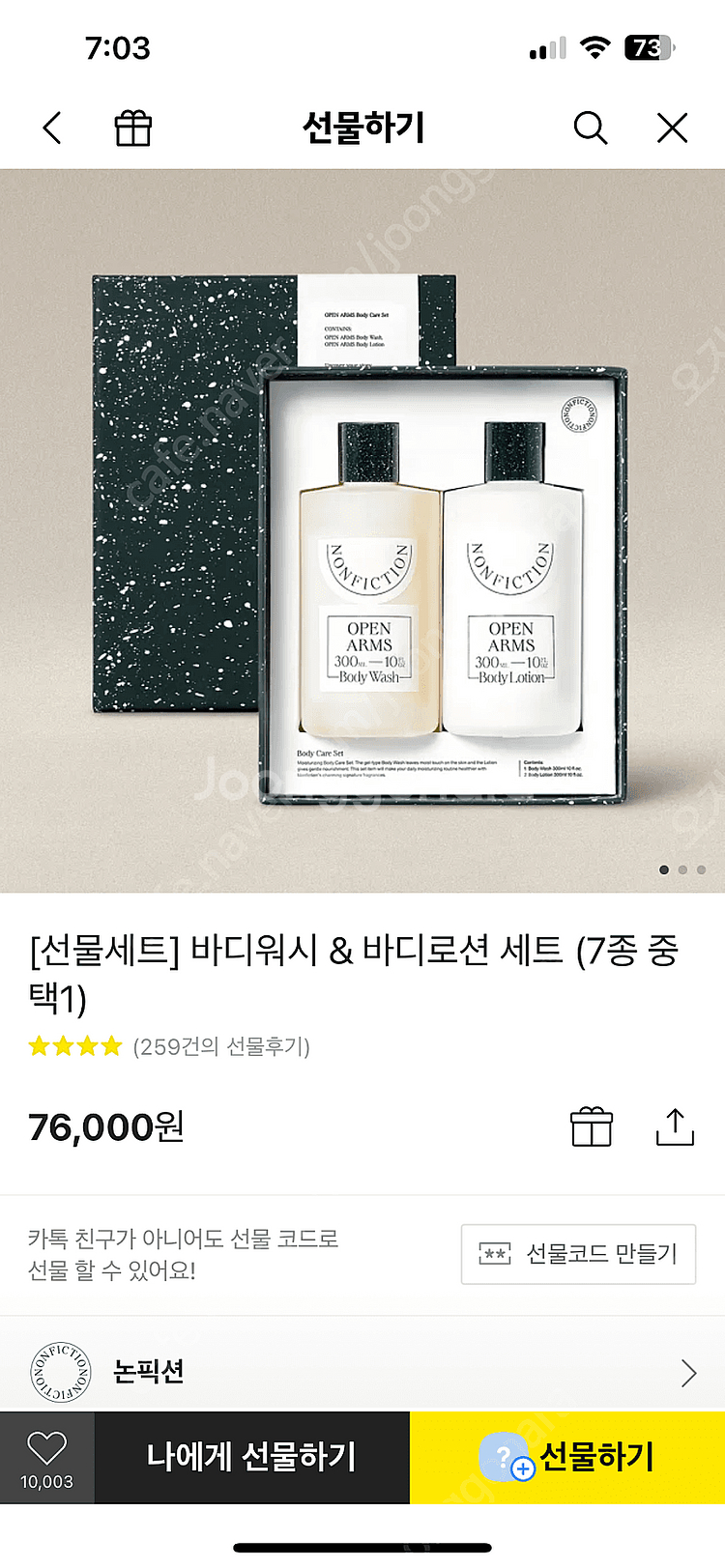
Task: Close the product page with the X icon
Action: [671, 127]
